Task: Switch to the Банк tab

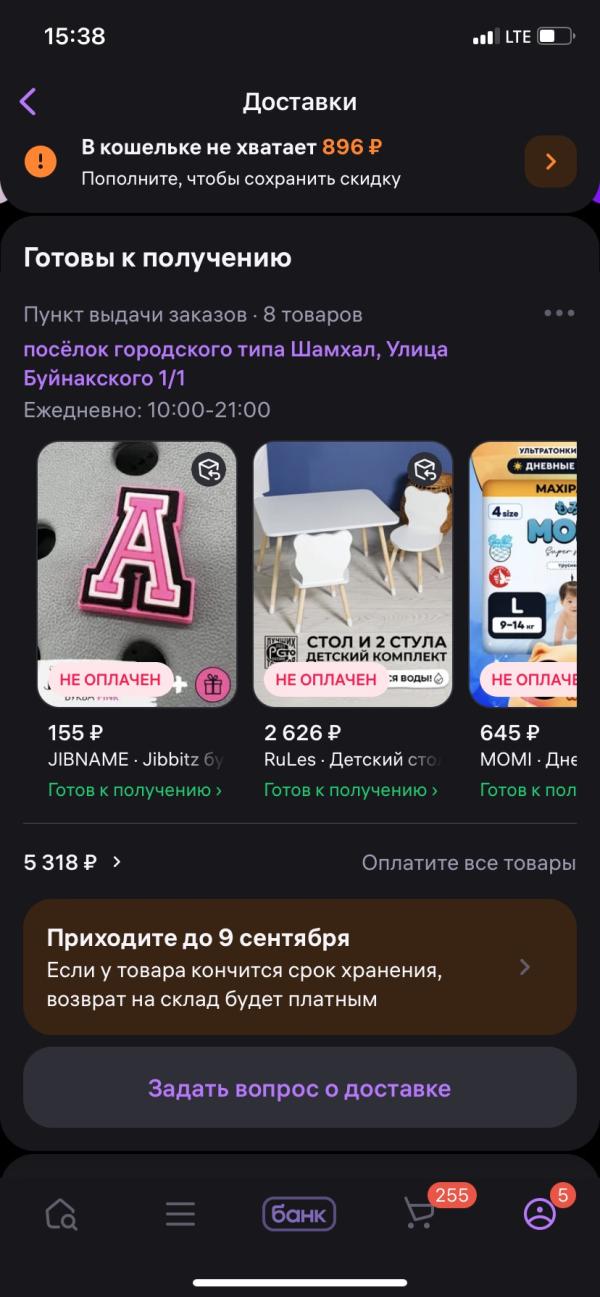Action: pyautogui.click(x=299, y=1214)
